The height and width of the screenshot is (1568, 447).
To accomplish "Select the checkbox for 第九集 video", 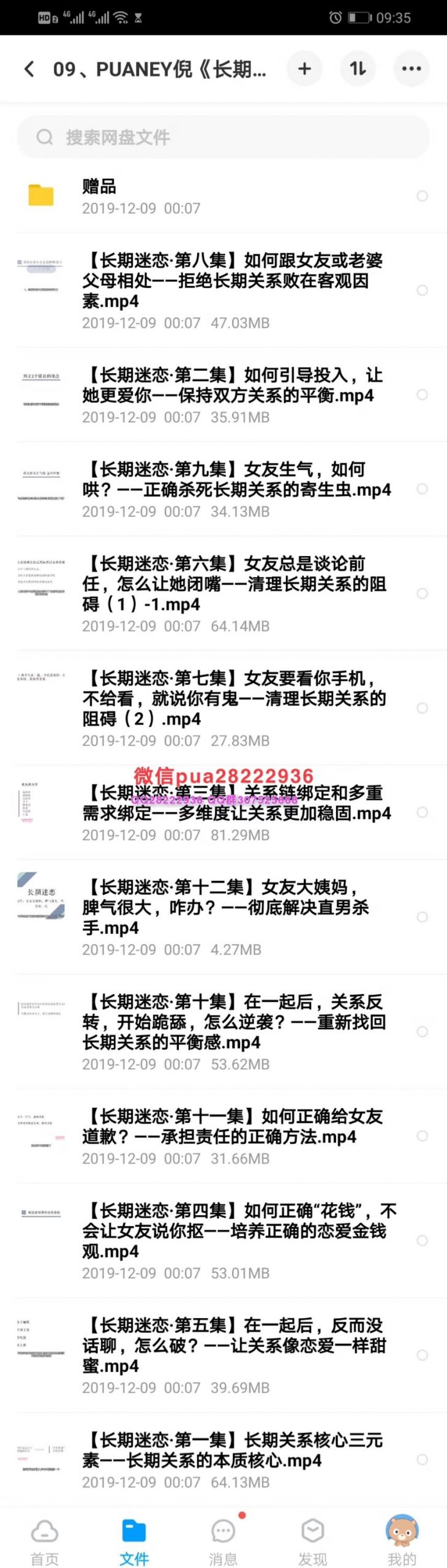I will (x=422, y=489).
